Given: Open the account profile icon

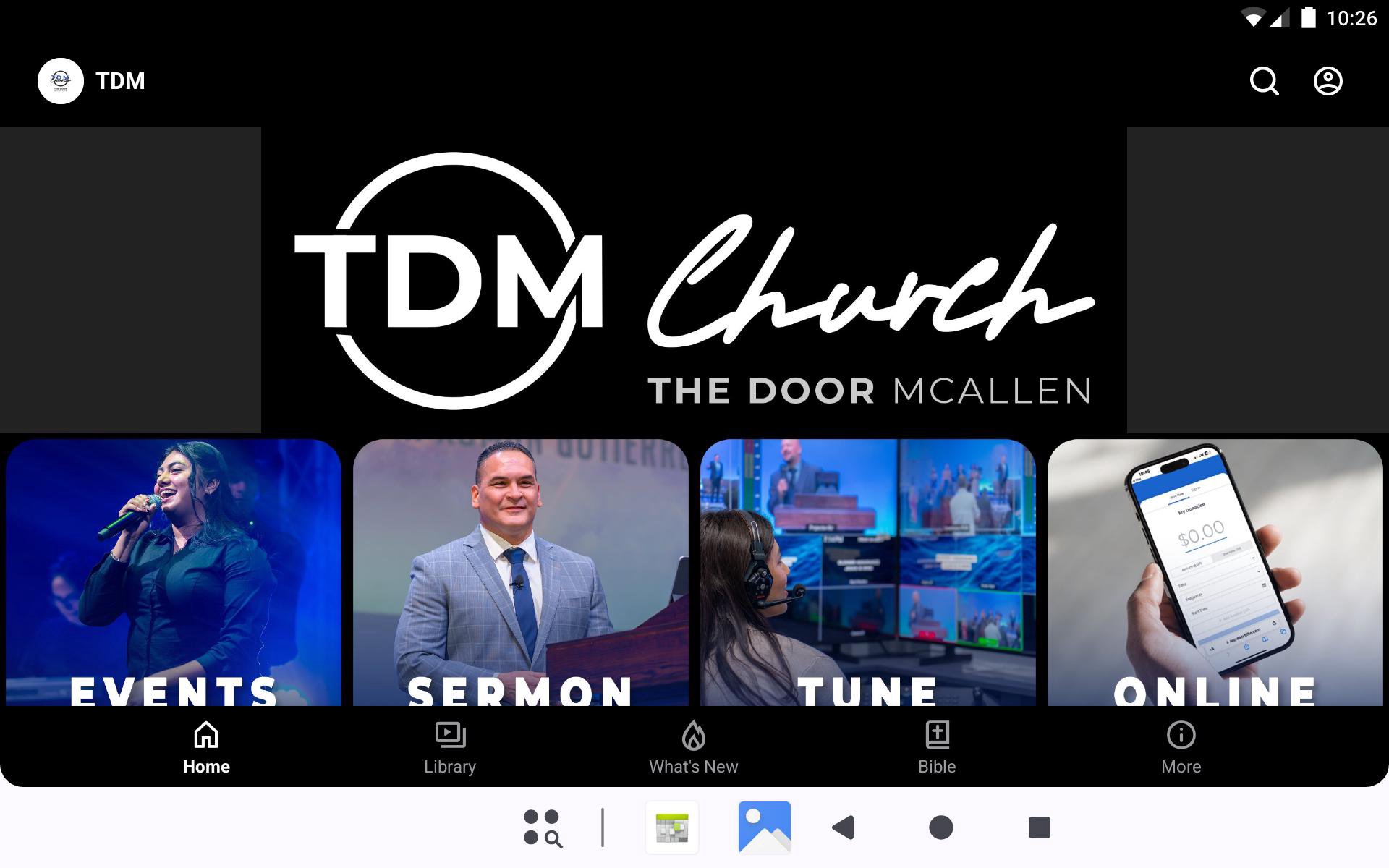Looking at the screenshot, I should coord(1328,81).
